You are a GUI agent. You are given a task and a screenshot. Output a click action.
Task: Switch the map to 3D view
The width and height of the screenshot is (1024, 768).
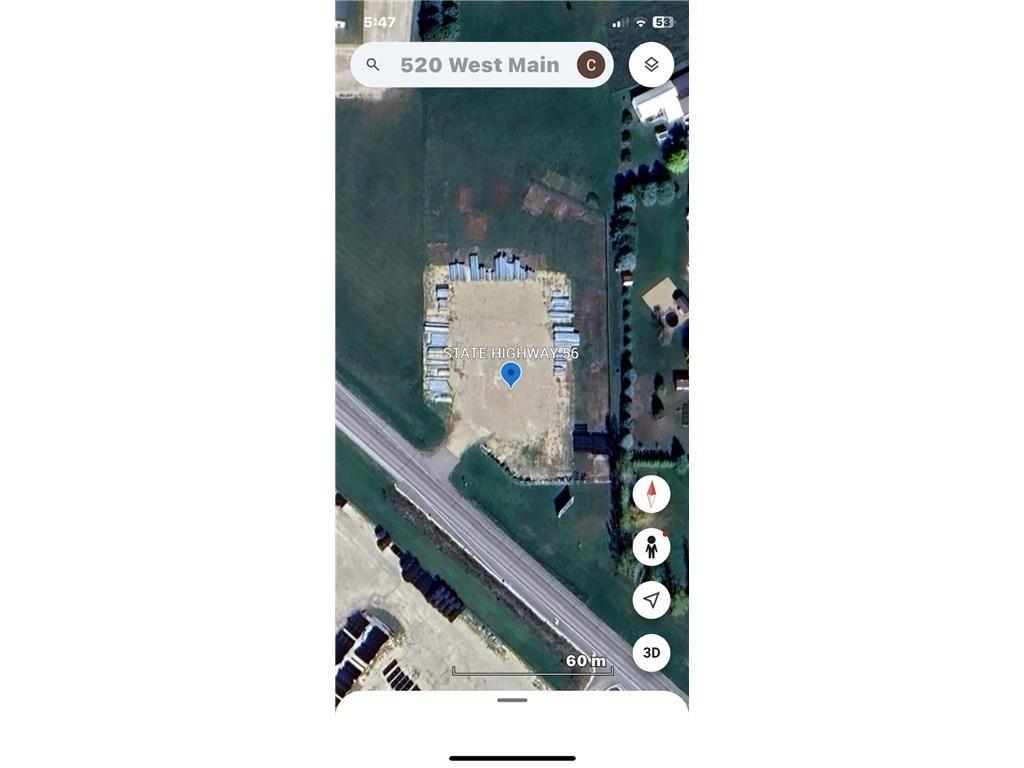(x=651, y=653)
